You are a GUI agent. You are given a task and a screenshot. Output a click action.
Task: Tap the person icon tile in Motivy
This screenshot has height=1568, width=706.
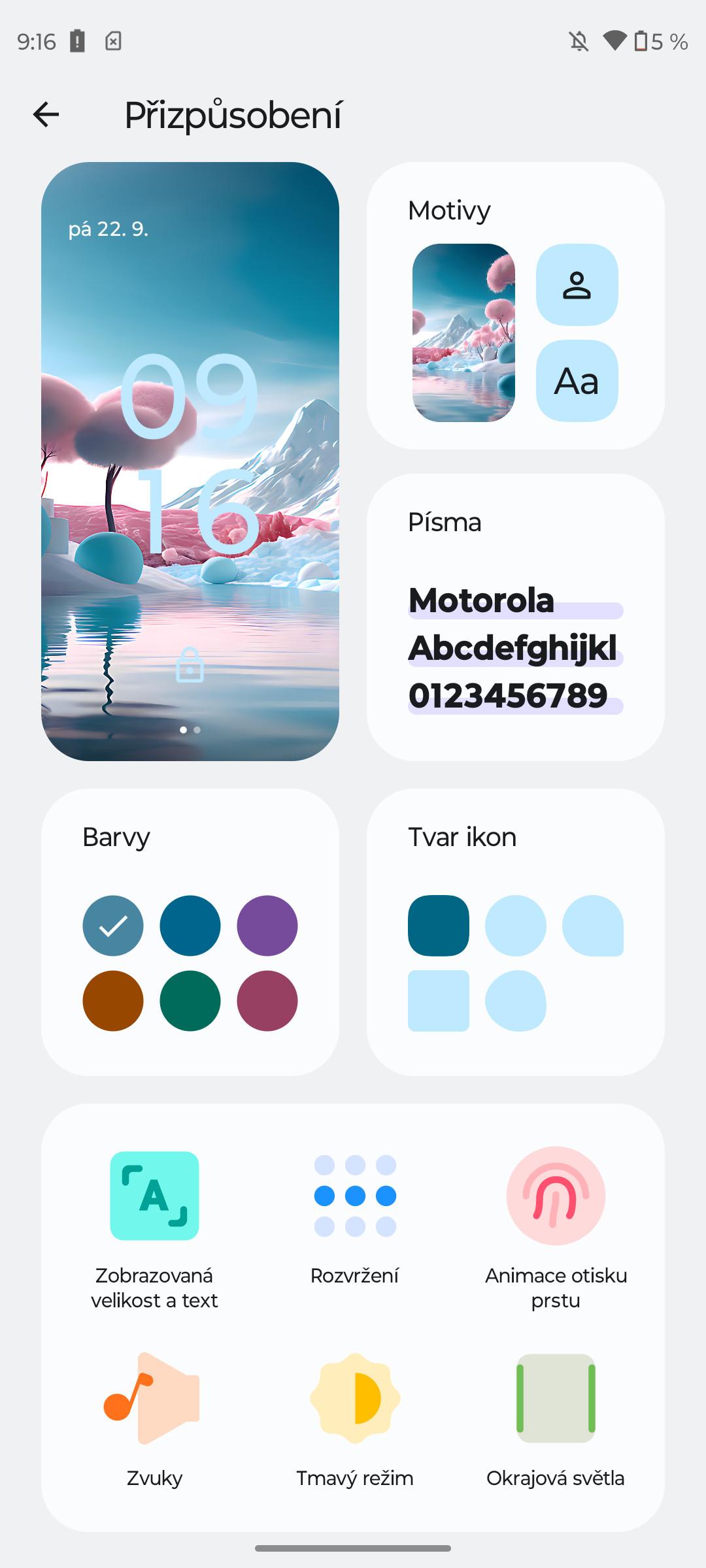pyautogui.click(x=577, y=285)
